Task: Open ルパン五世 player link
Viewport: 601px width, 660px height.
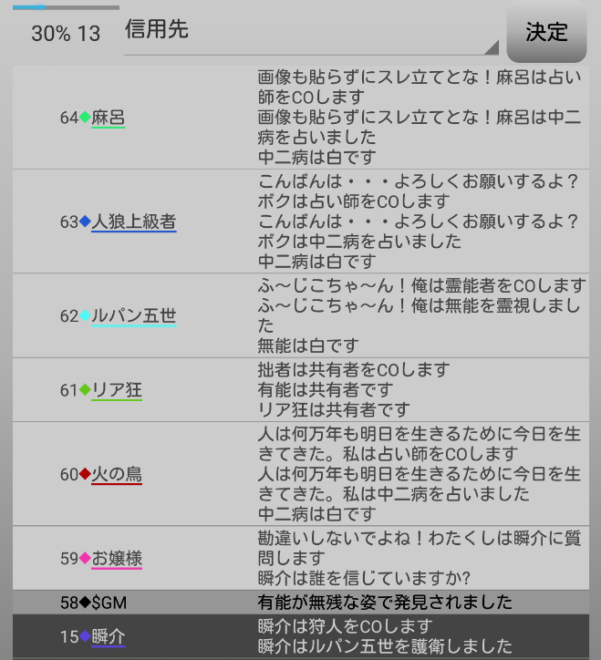Action: (133, 316)
